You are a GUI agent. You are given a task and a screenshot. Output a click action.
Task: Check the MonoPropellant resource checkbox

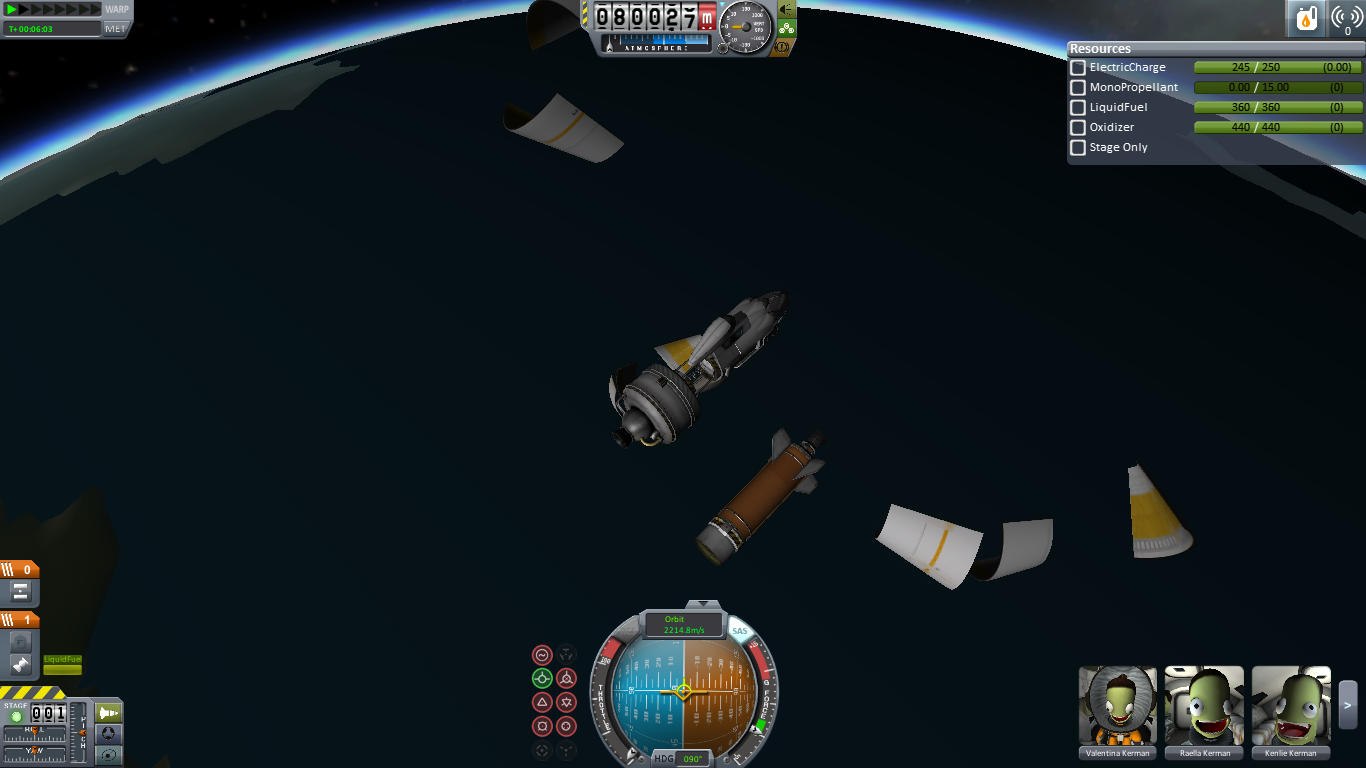point(1078,88)
